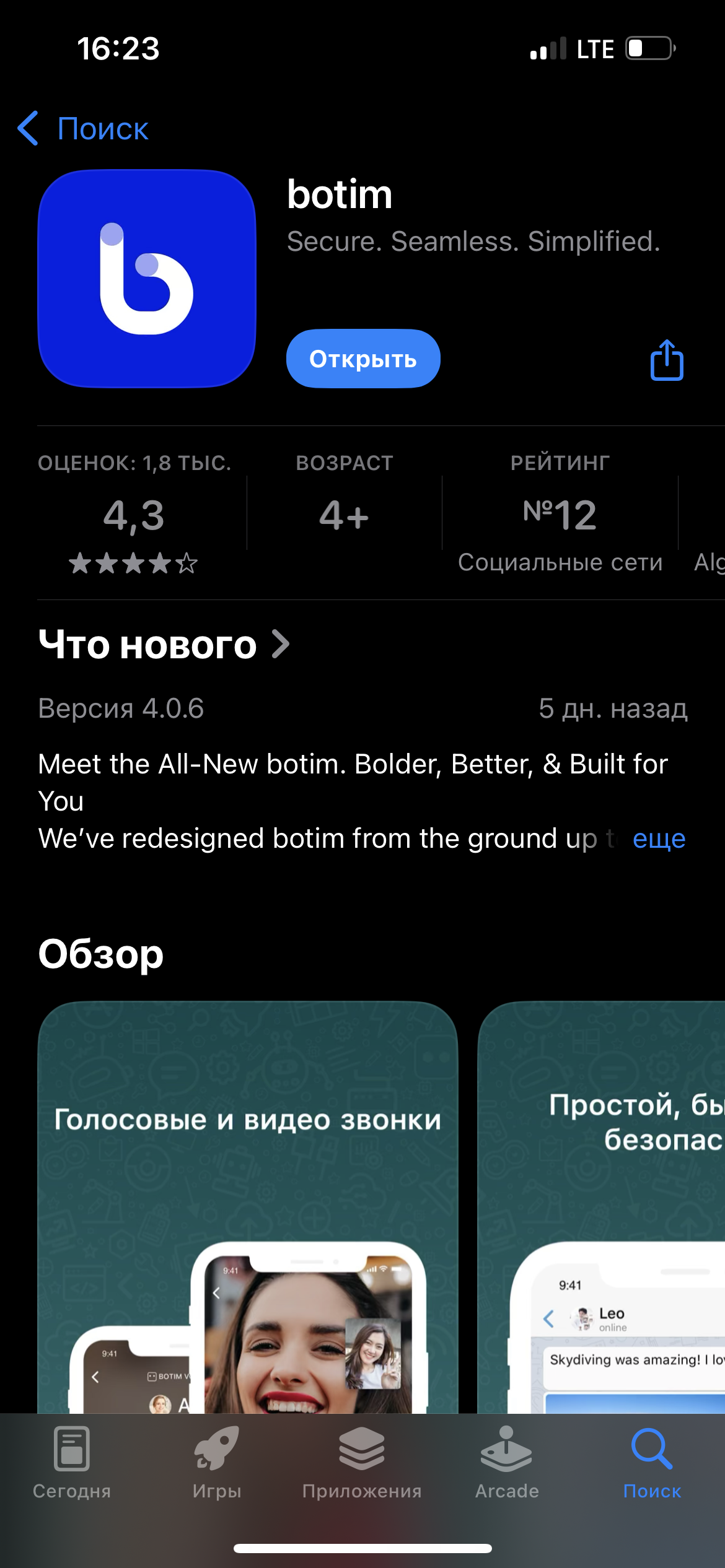Open the Приложения tab
Screen dimensions: 725x1568
pyautogui.click(x=362, y=1463)
